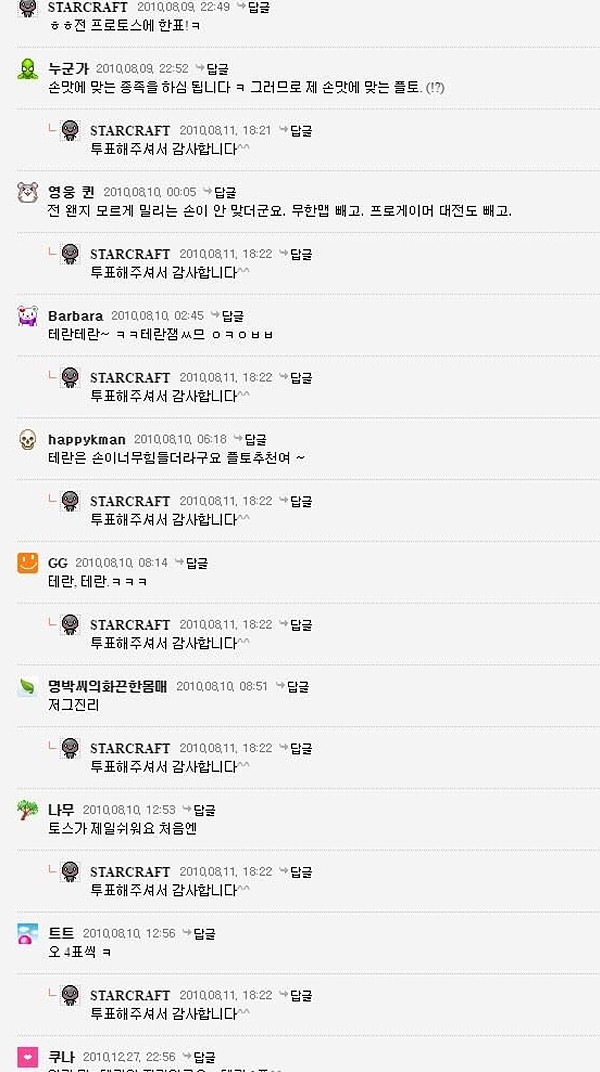Open the 답글 link on happykman's comment
The height and width of the screenshot is (1072, 600).
click(255, 439)
